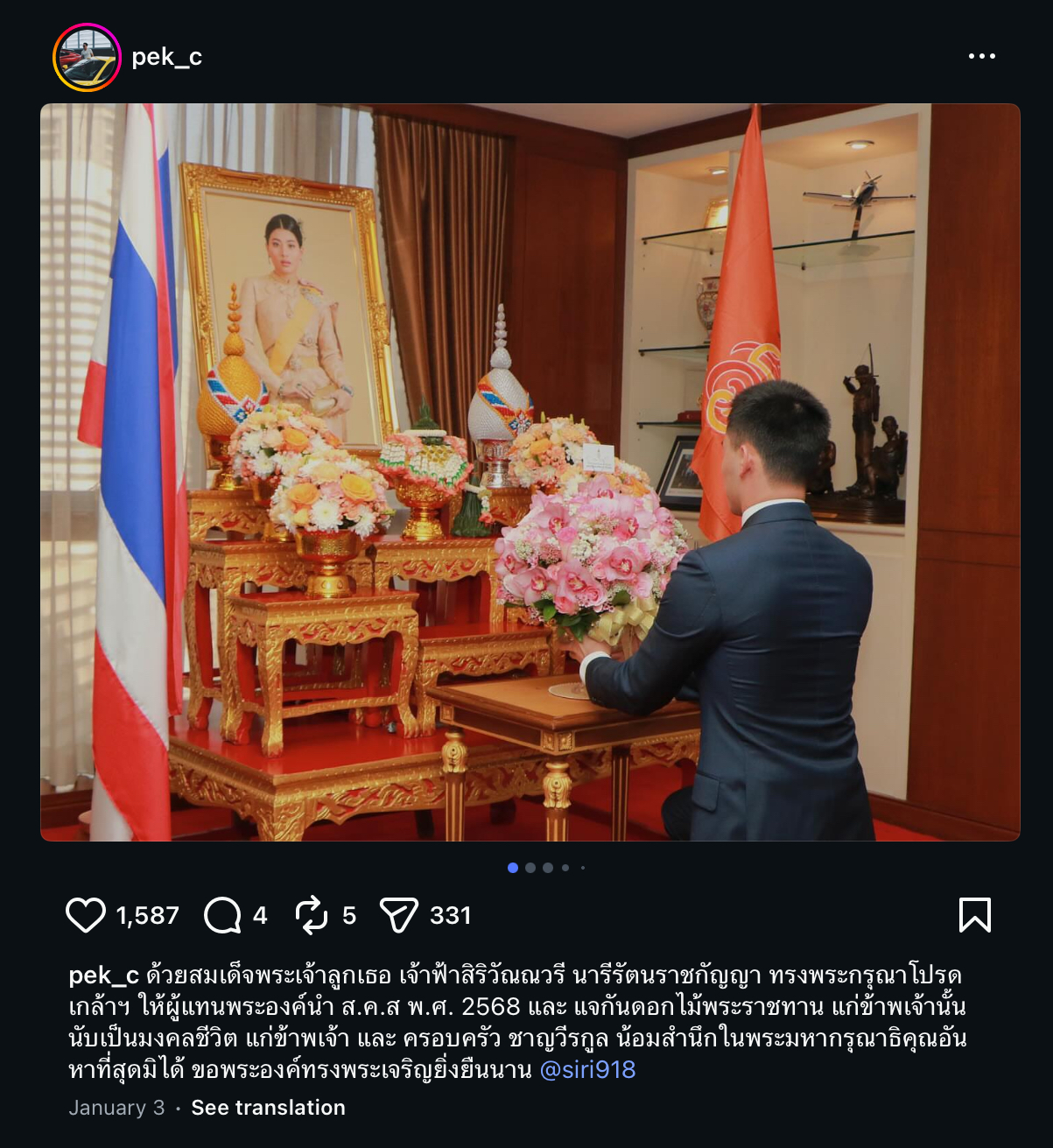Like this post with the heart
The image size is (1053, 1148).
(x=86, y=915)
